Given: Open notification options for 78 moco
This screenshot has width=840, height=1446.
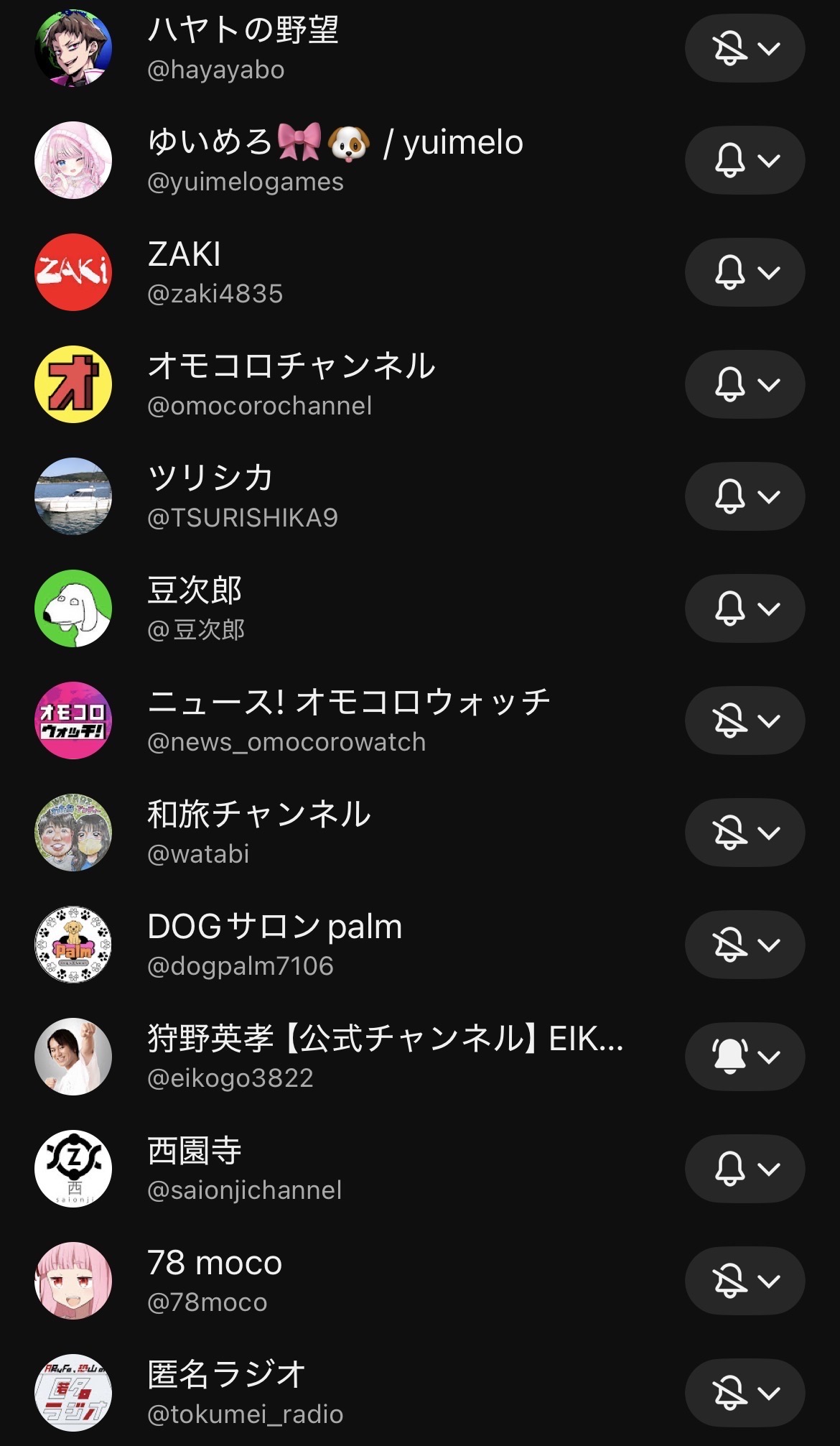Looking at the screenshot, I should (745, 1281).
